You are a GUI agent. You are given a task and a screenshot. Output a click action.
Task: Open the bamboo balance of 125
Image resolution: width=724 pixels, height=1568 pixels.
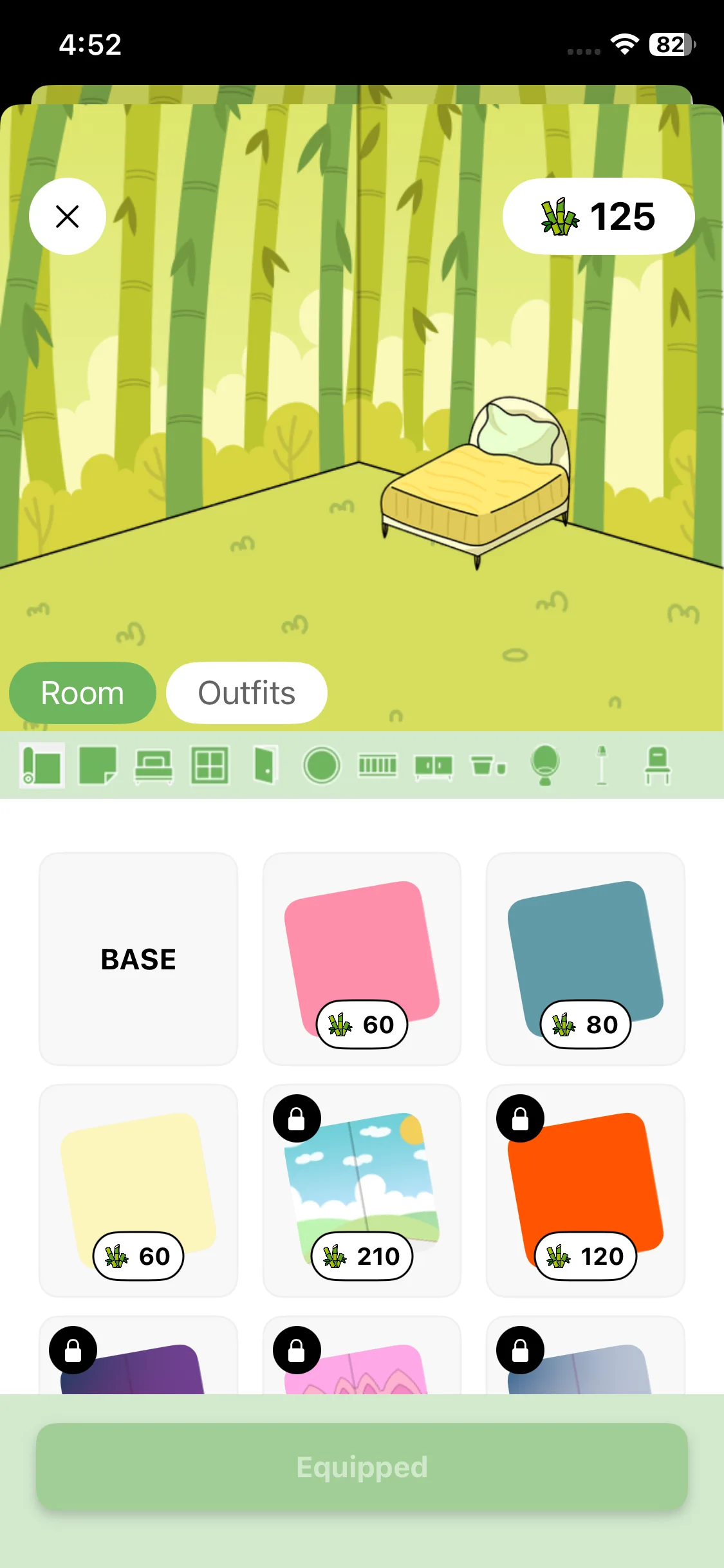(x=598, y=216)
